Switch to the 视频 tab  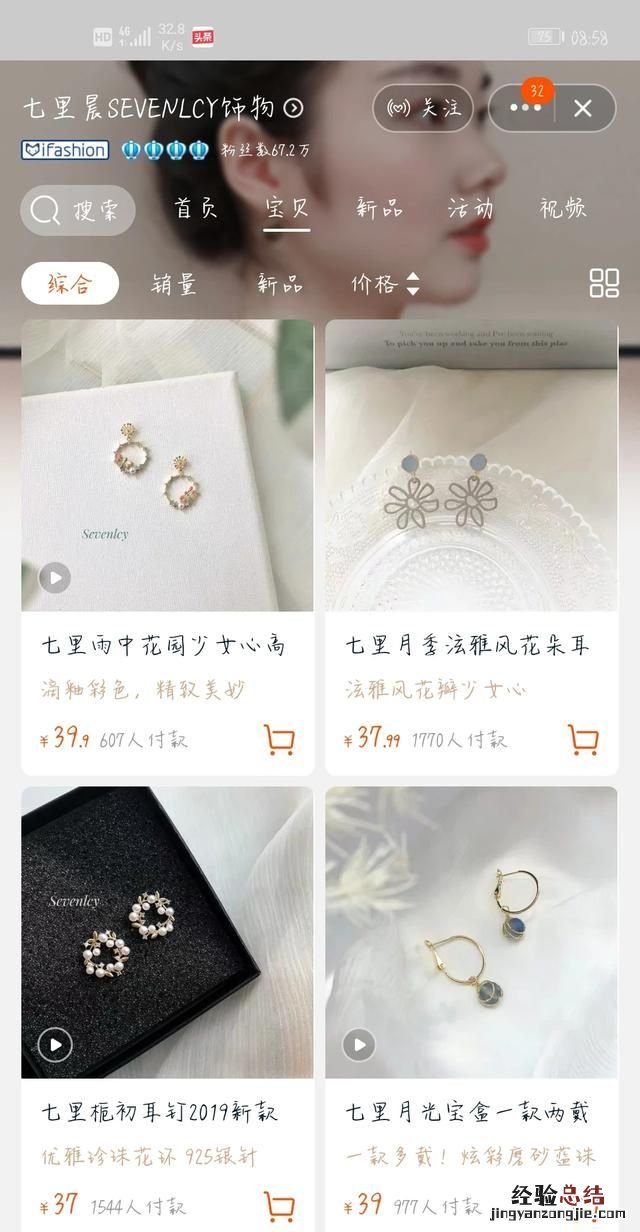tap(562, 208)
